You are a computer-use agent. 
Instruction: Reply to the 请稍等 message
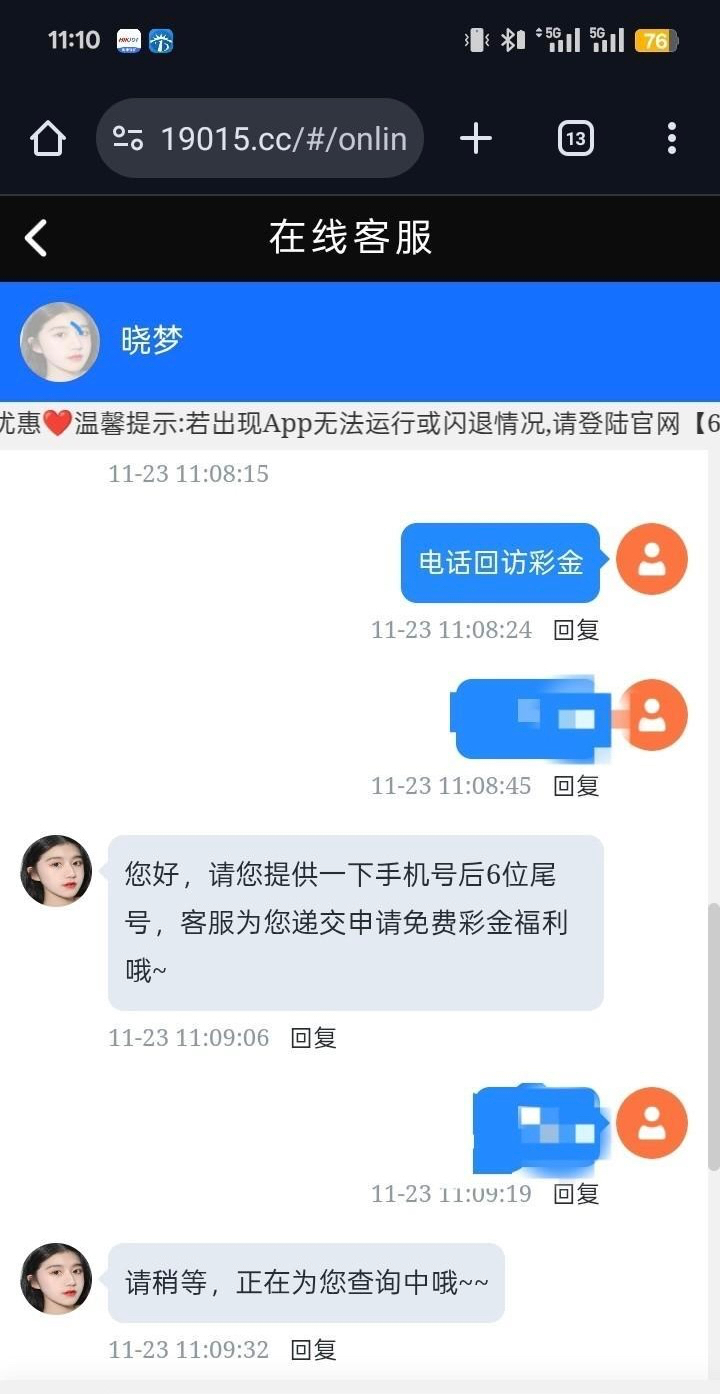tap(313, 1350)
